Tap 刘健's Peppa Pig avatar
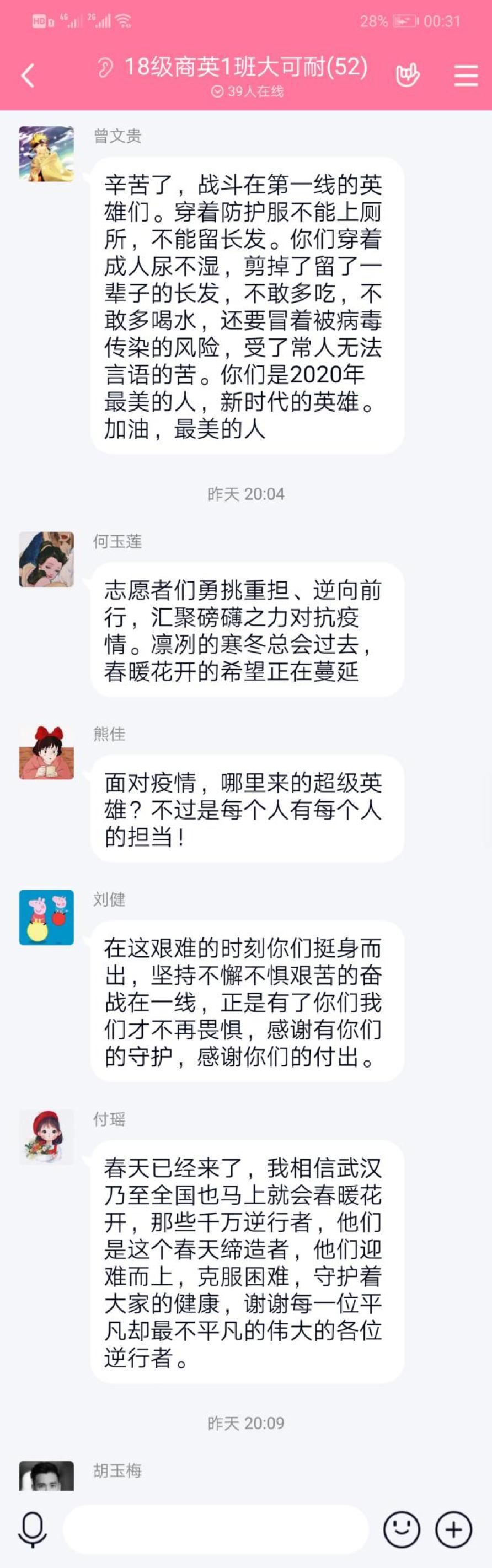 [x=46, y=917]
